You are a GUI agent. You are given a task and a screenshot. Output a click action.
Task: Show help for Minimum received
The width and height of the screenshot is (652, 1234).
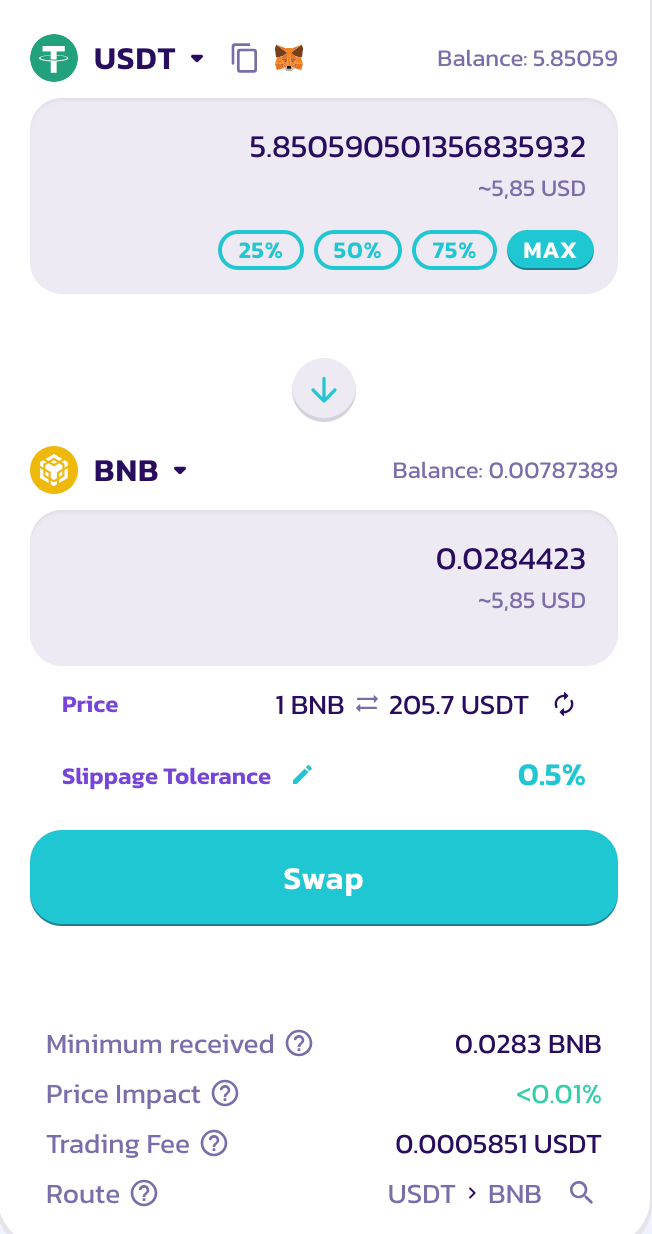[x=299, y=1044]
